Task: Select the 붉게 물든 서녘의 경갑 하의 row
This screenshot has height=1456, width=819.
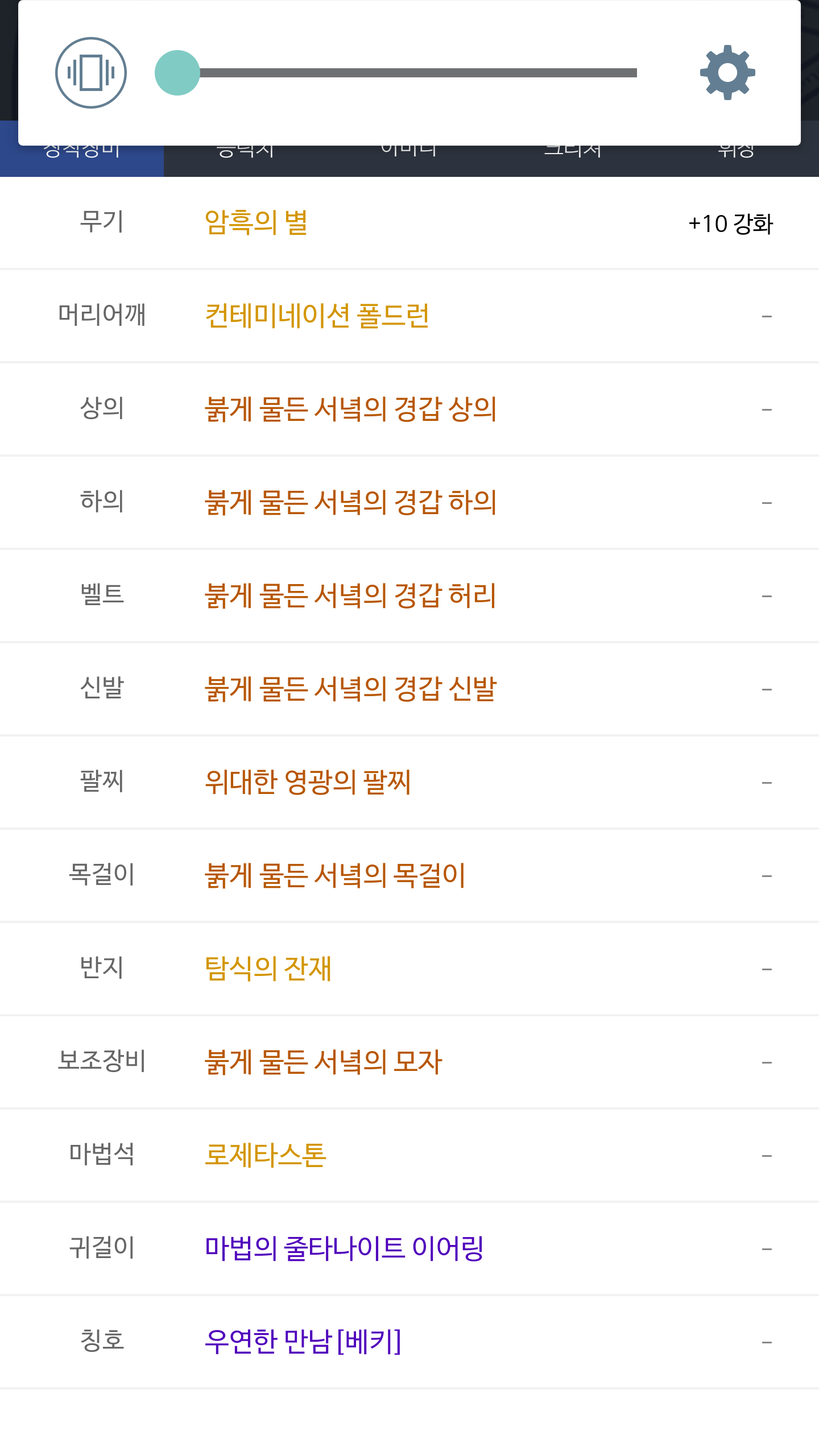Action: 409,502
